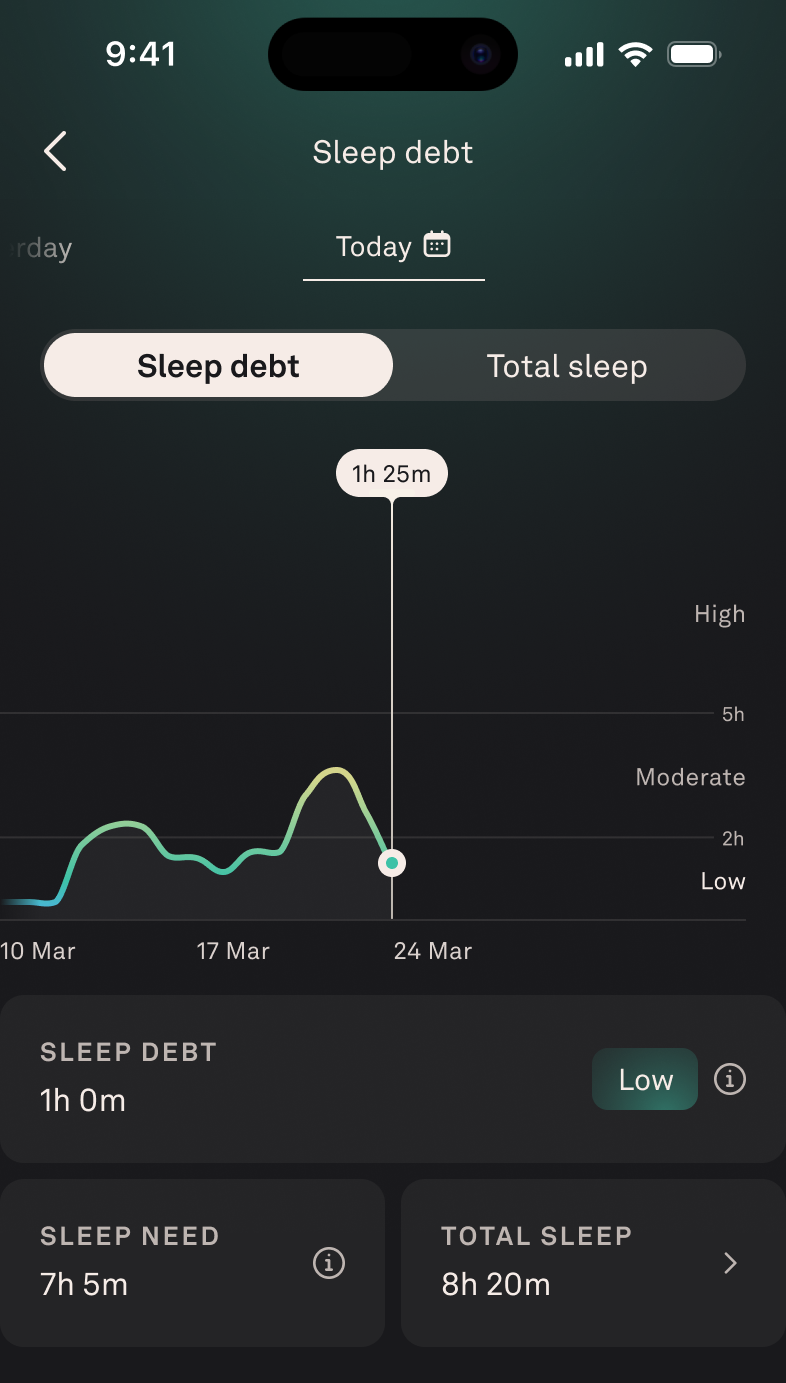Open details via the right chevron on Total Sleep
The height and width of the screenshot is (1383, 786).
pos(729,1264)
